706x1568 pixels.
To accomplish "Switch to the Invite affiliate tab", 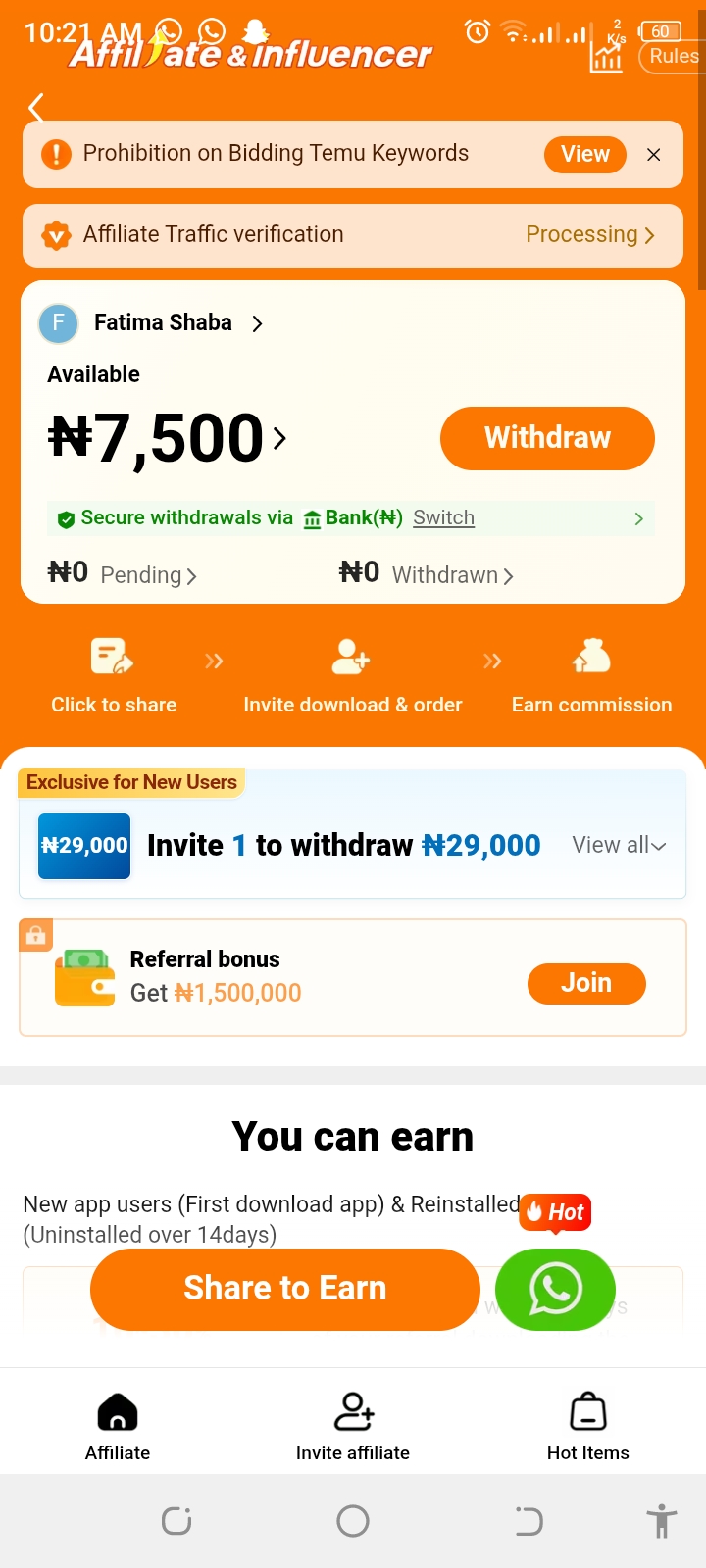I will click(x=353, y=1426).
